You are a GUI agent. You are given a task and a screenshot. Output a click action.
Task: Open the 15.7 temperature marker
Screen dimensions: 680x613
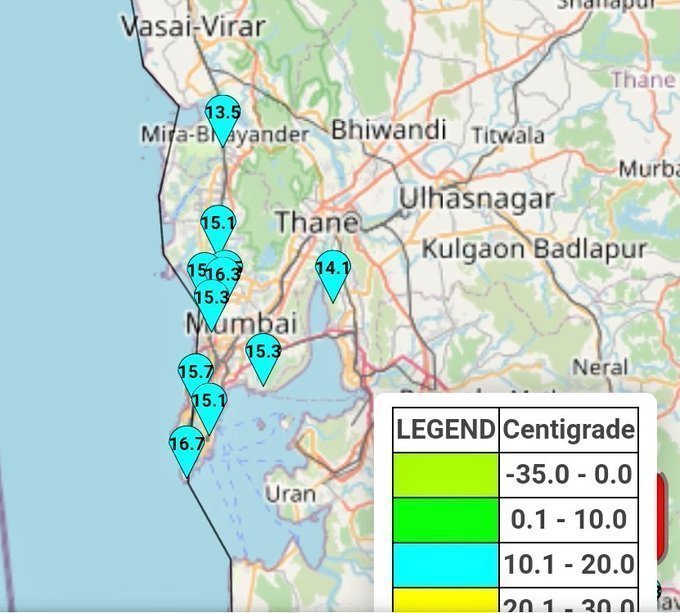[x=195, y=372]
